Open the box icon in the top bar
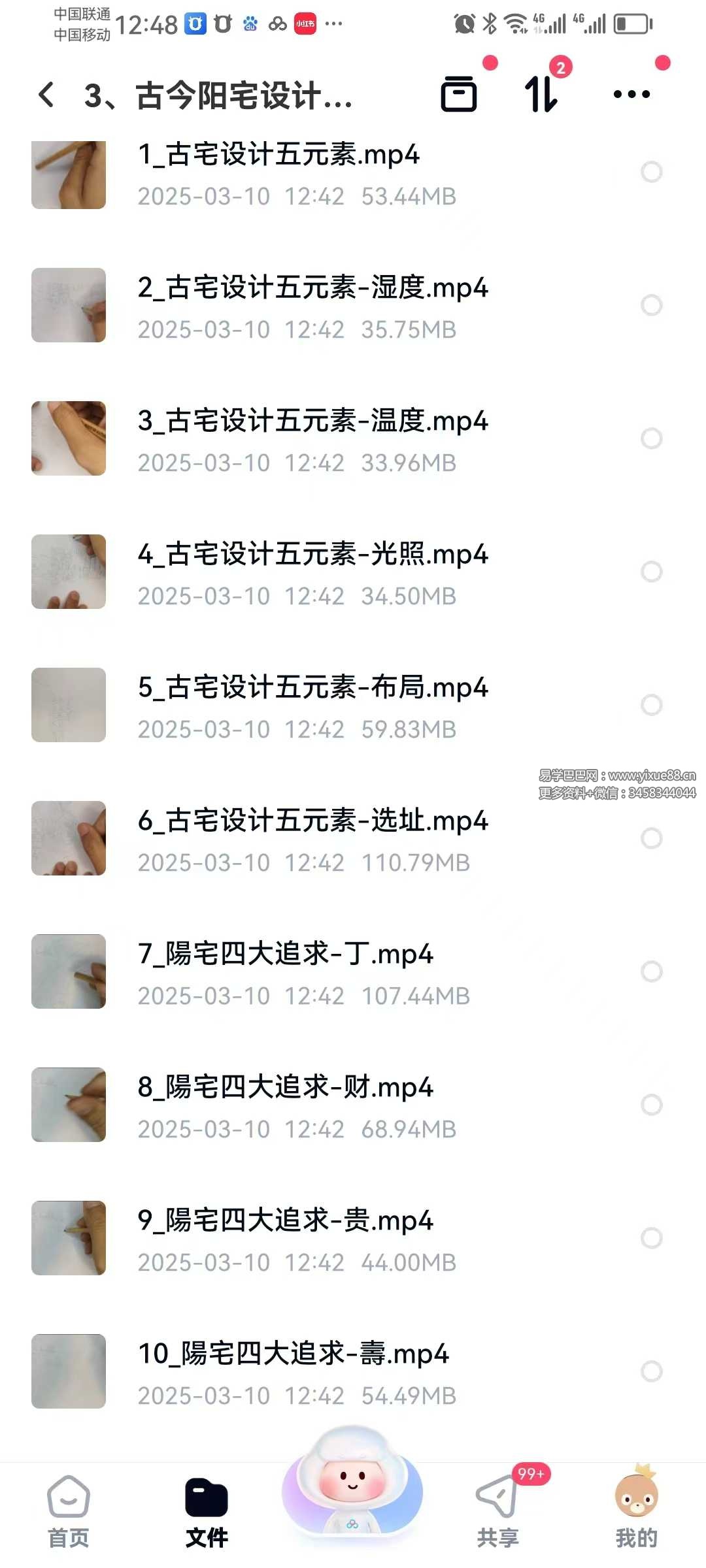The height and width of the screenshot is (1568, 706). 459,94
